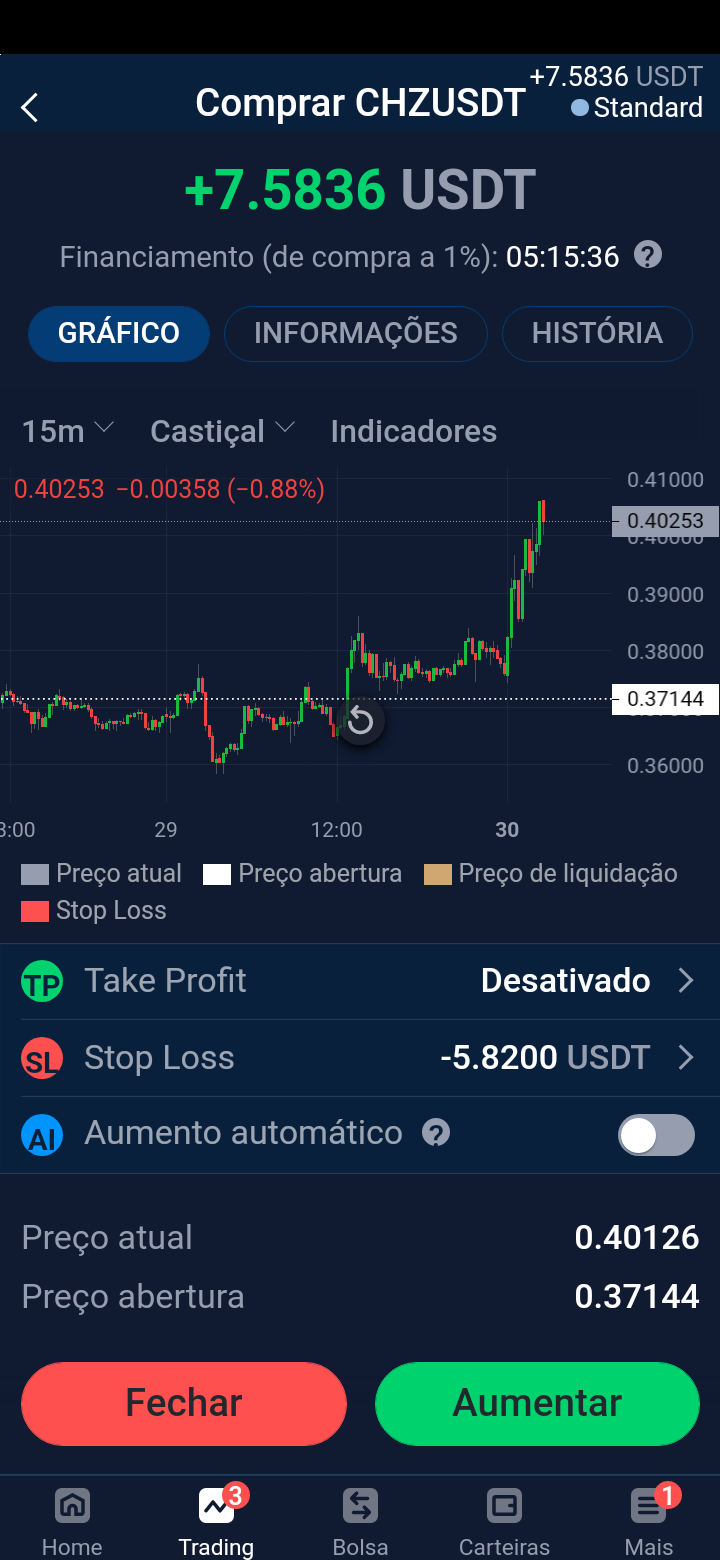Open Aumento automático help icon
This screenshot has height=1560, width=720.
436,1133
